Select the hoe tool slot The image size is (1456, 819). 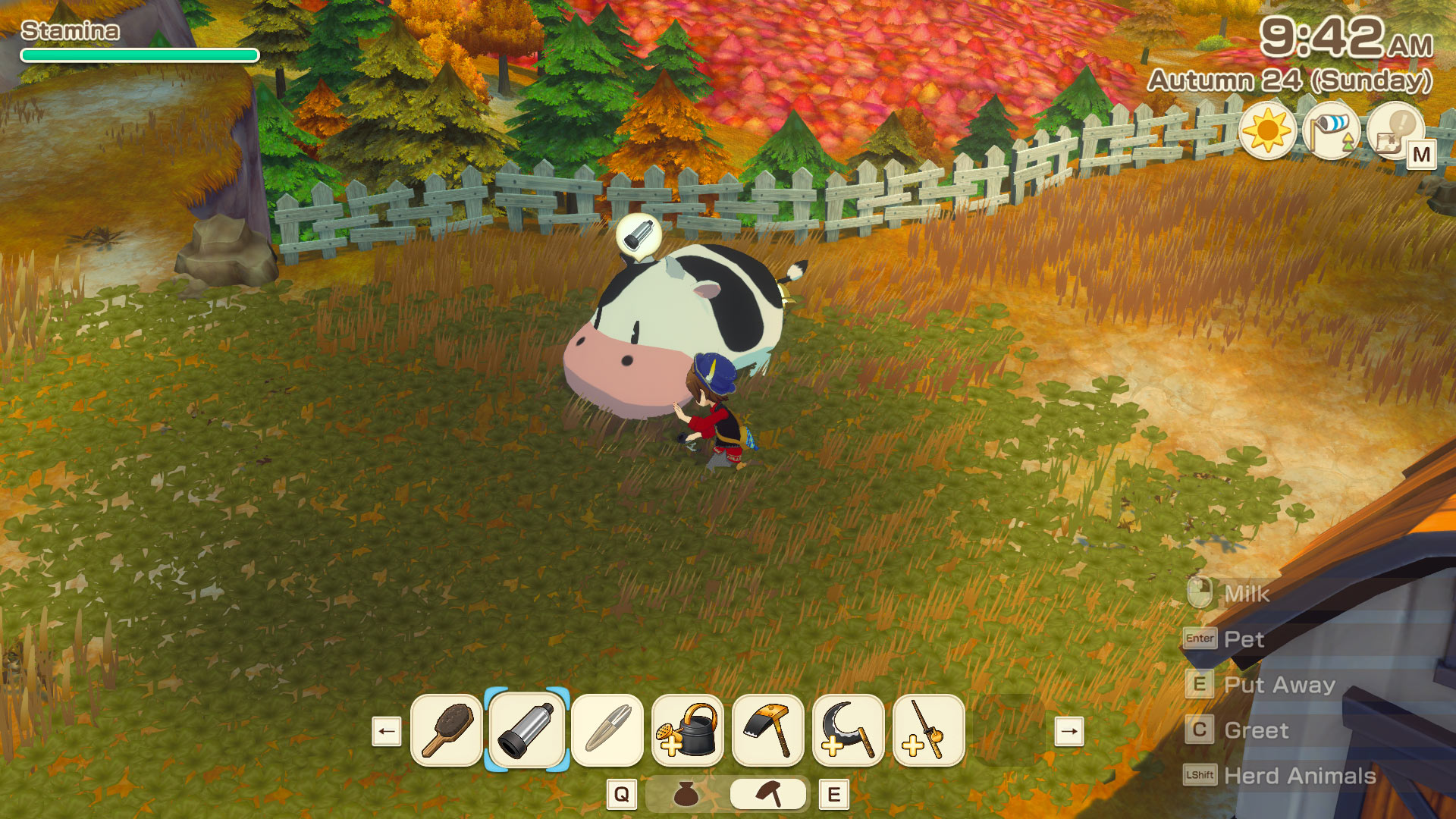(768, 730)
